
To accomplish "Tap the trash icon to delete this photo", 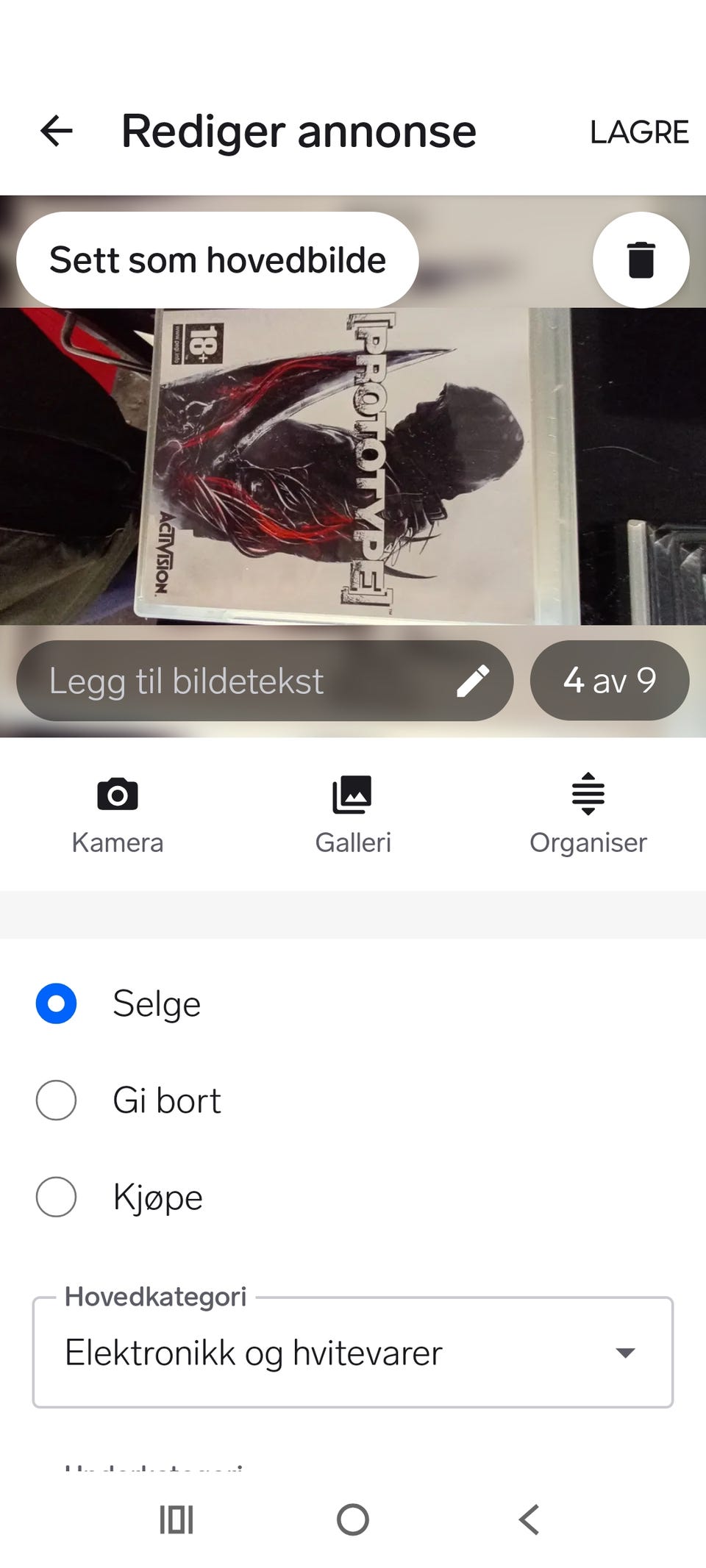I will (x=641, y=259).
